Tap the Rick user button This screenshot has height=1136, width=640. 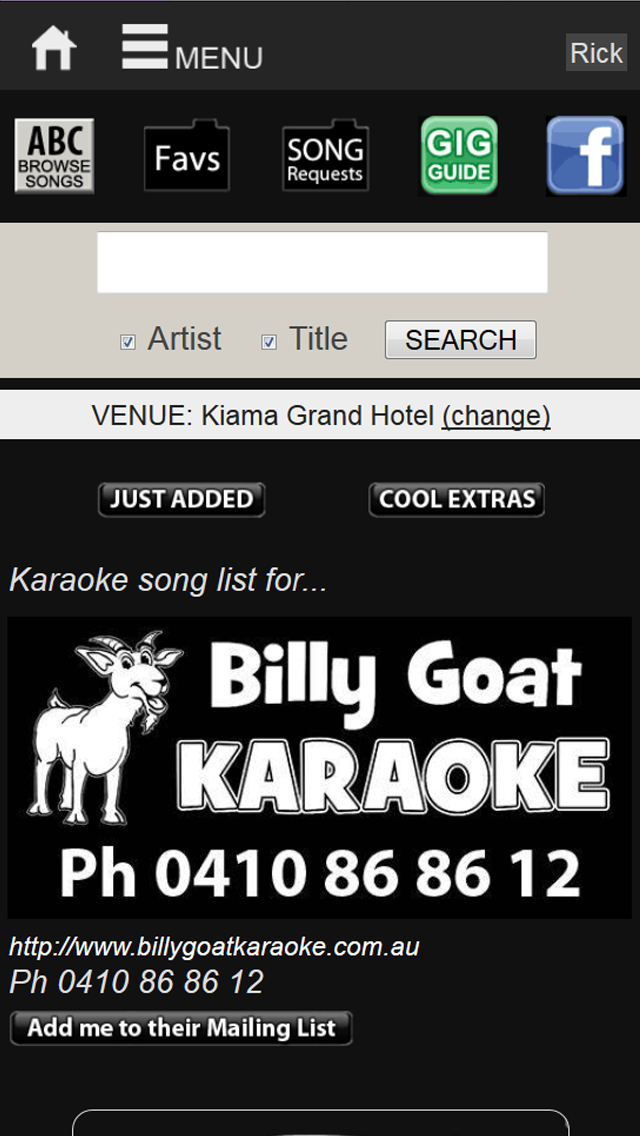pos(596,52)
